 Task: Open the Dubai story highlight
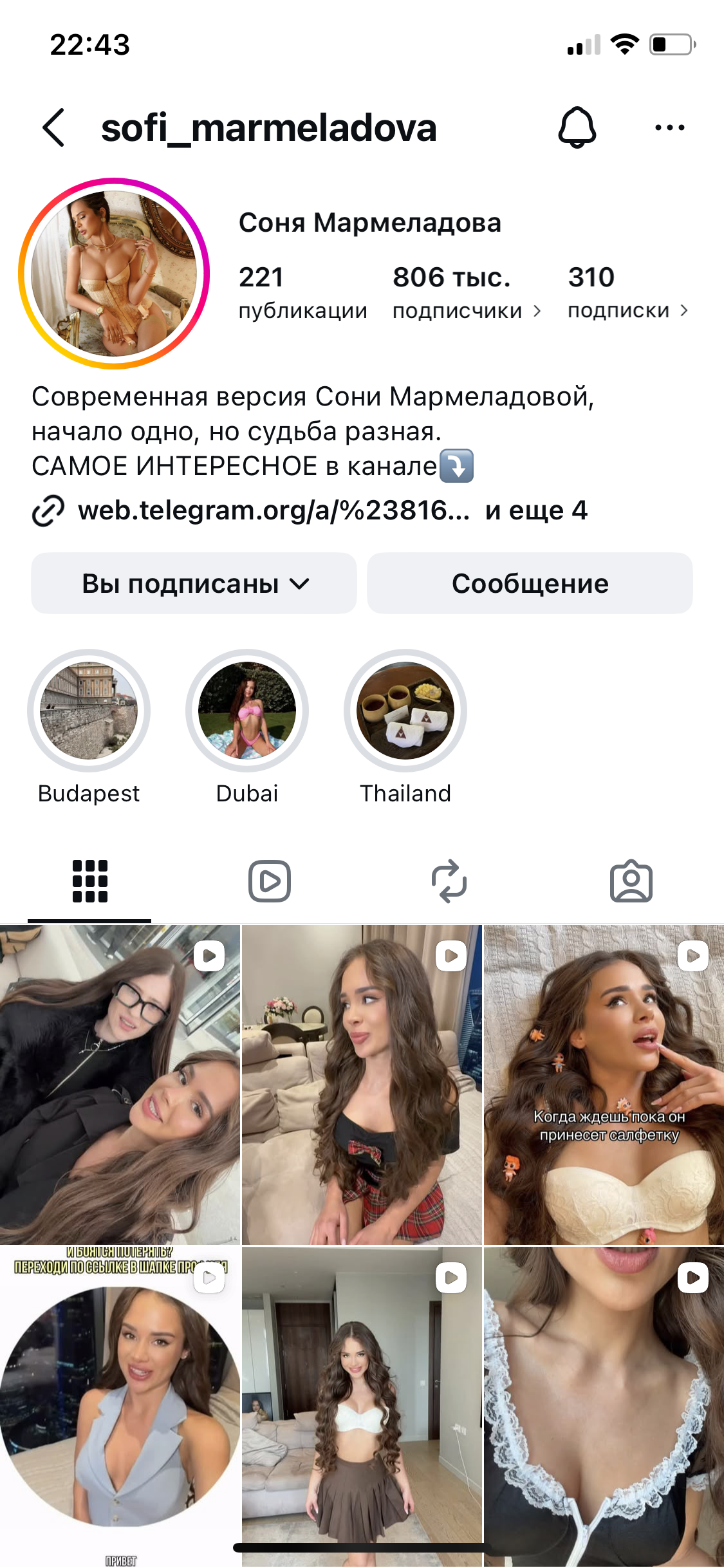point(247,711)
